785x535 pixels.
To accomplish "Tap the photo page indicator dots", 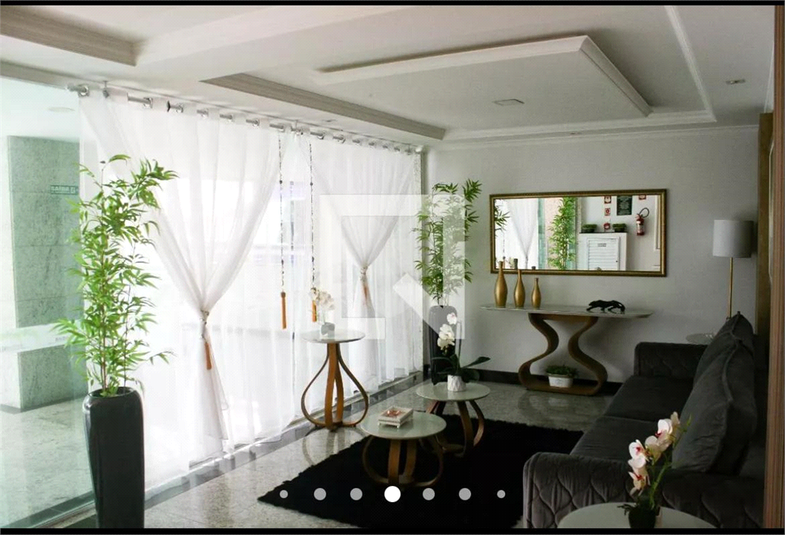I will [392, 493].
